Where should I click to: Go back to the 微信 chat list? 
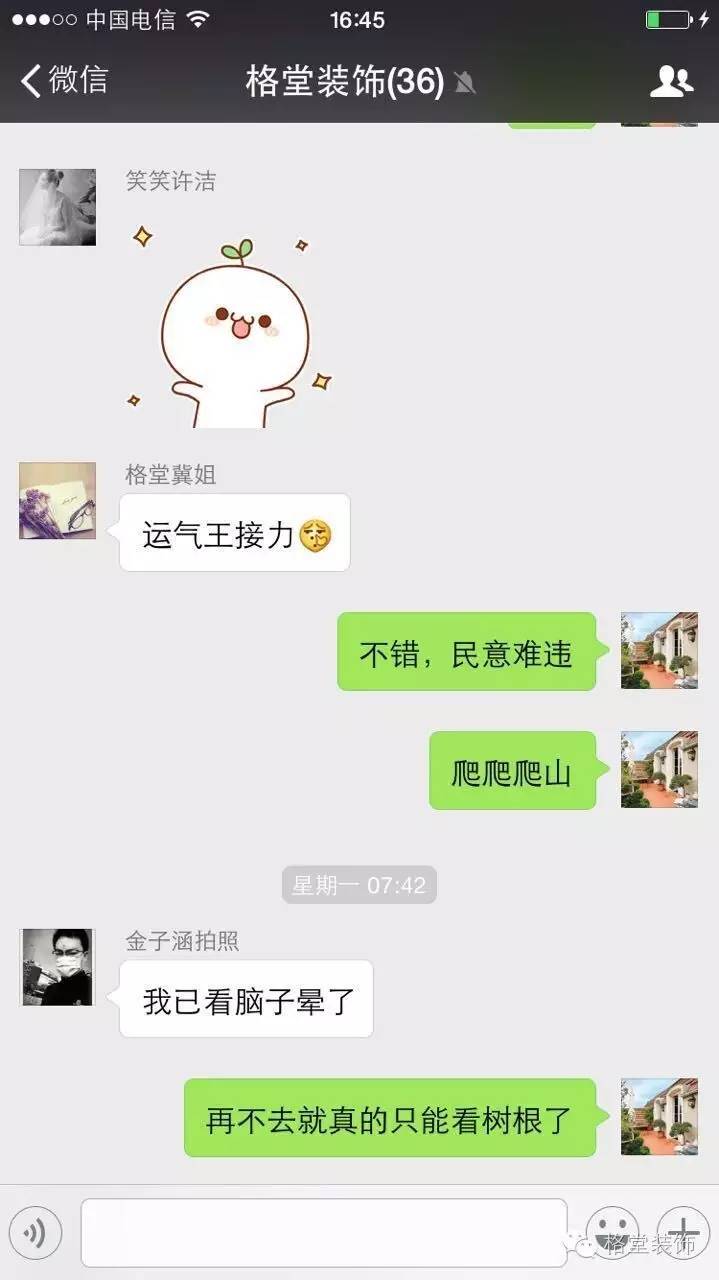point(64,80)
